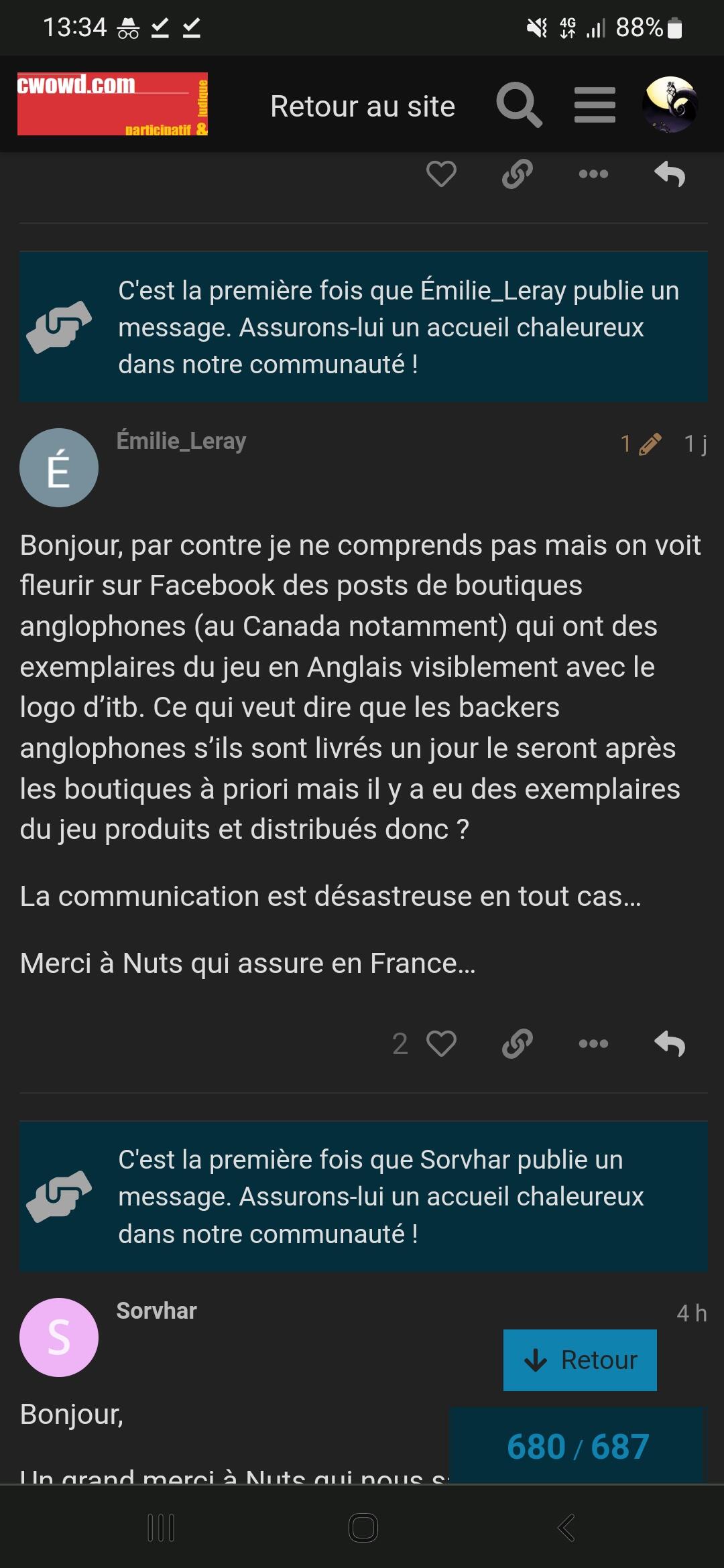The image size is (724, 1568).
Task: Open the system recent apps button
Action: pyautogui.click(x=161, y=1528)
